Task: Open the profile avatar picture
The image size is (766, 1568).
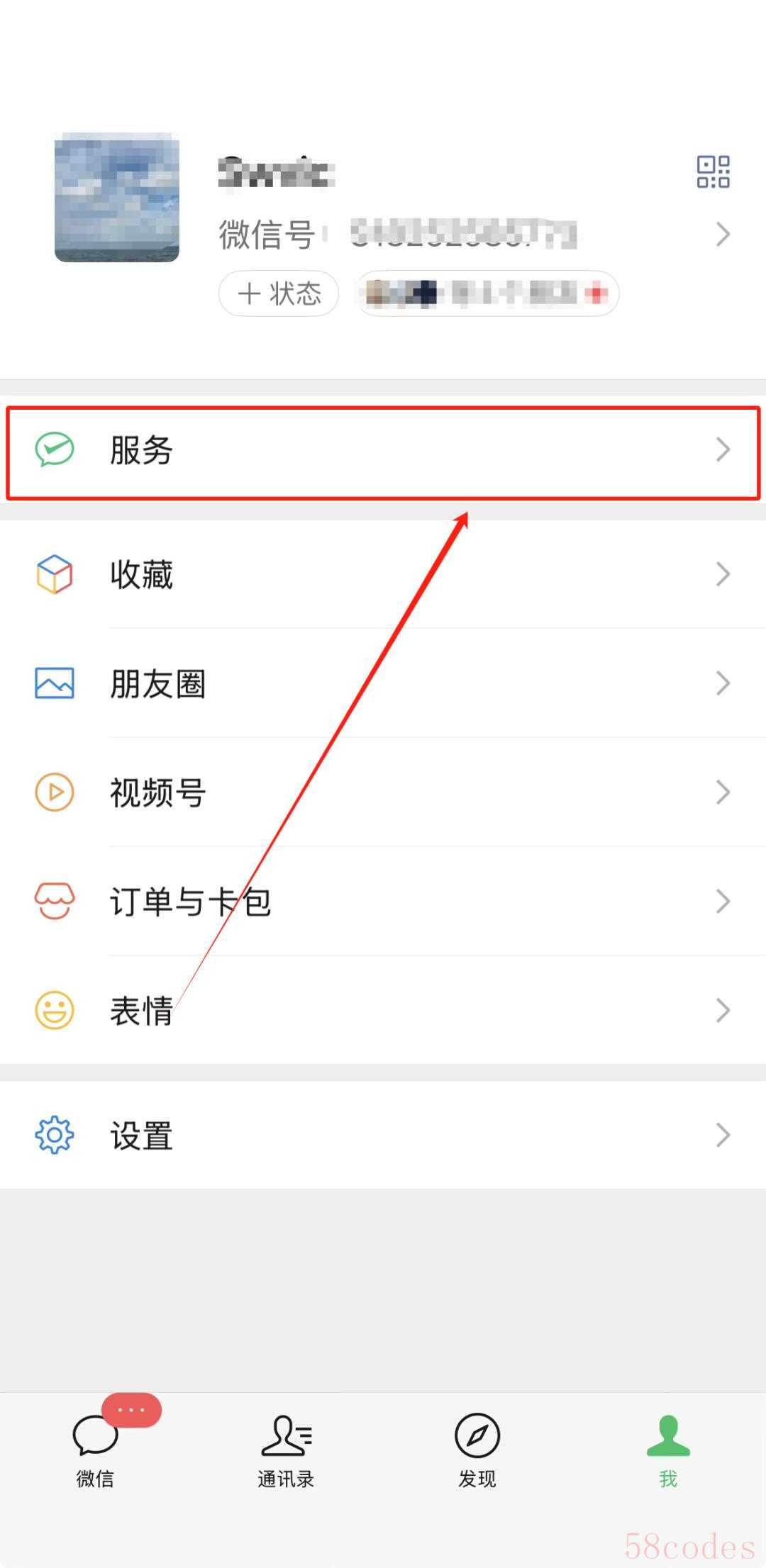Action: [117, 197]
